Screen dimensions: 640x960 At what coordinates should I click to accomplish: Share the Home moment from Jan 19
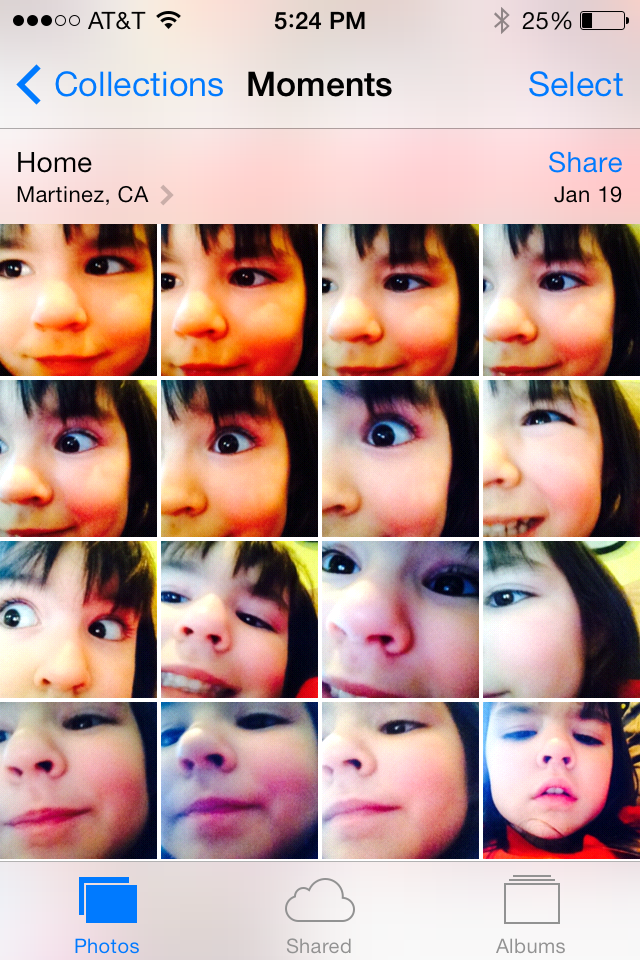tap(584, 163)
